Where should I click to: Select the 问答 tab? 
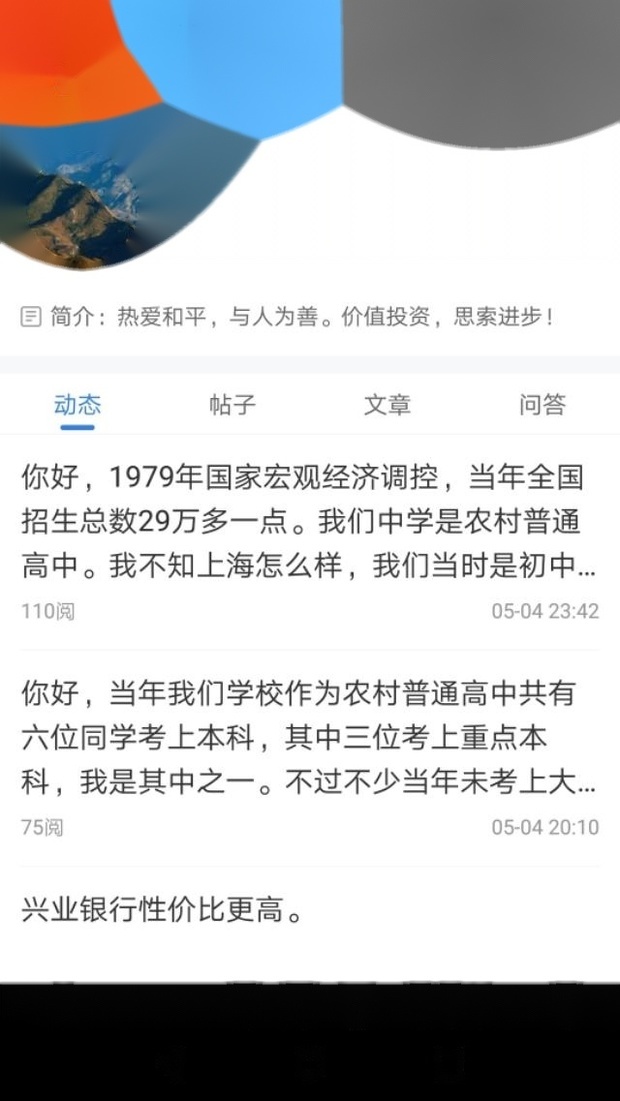pyautogui.click(x=542, y=405)
